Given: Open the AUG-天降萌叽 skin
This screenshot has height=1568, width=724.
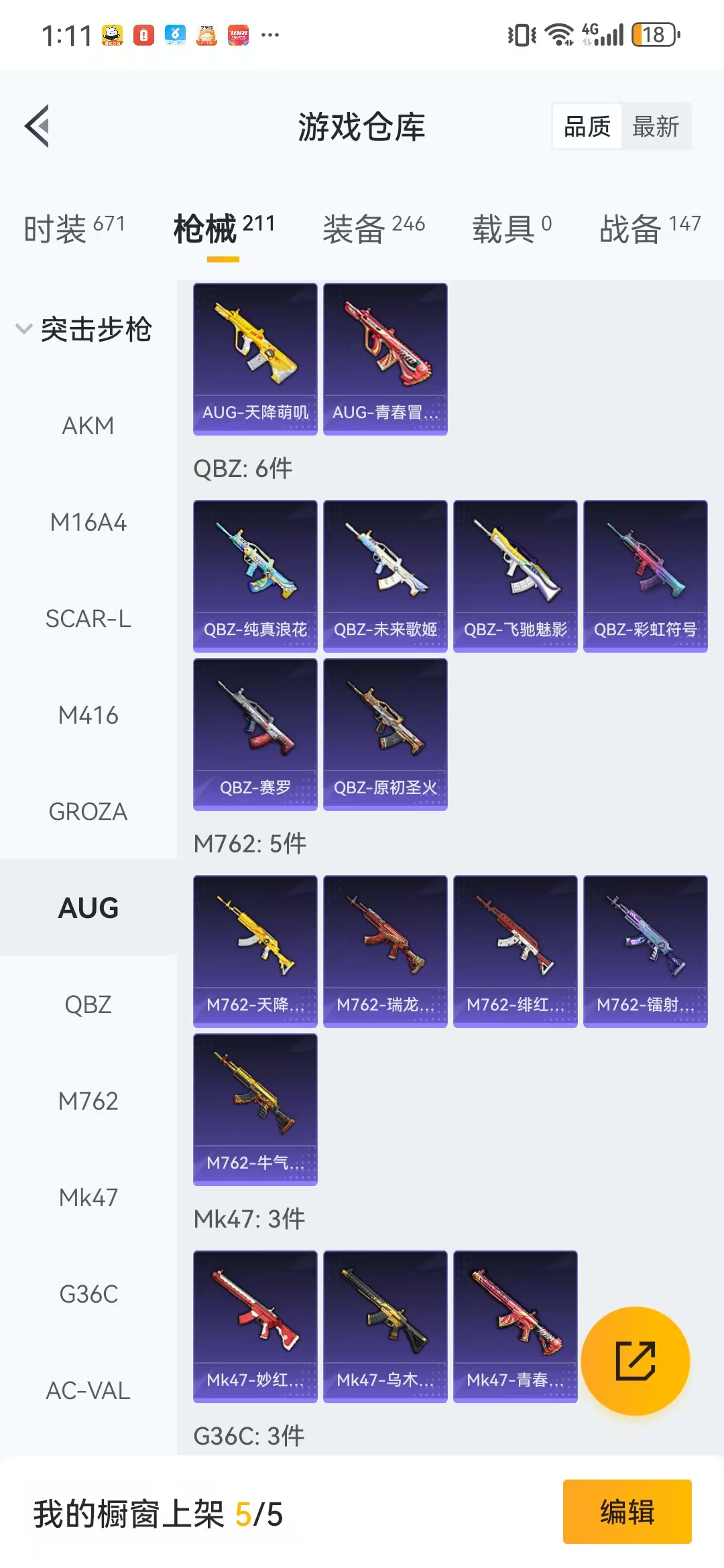Looking at the screenshot, I should [255, 359].
